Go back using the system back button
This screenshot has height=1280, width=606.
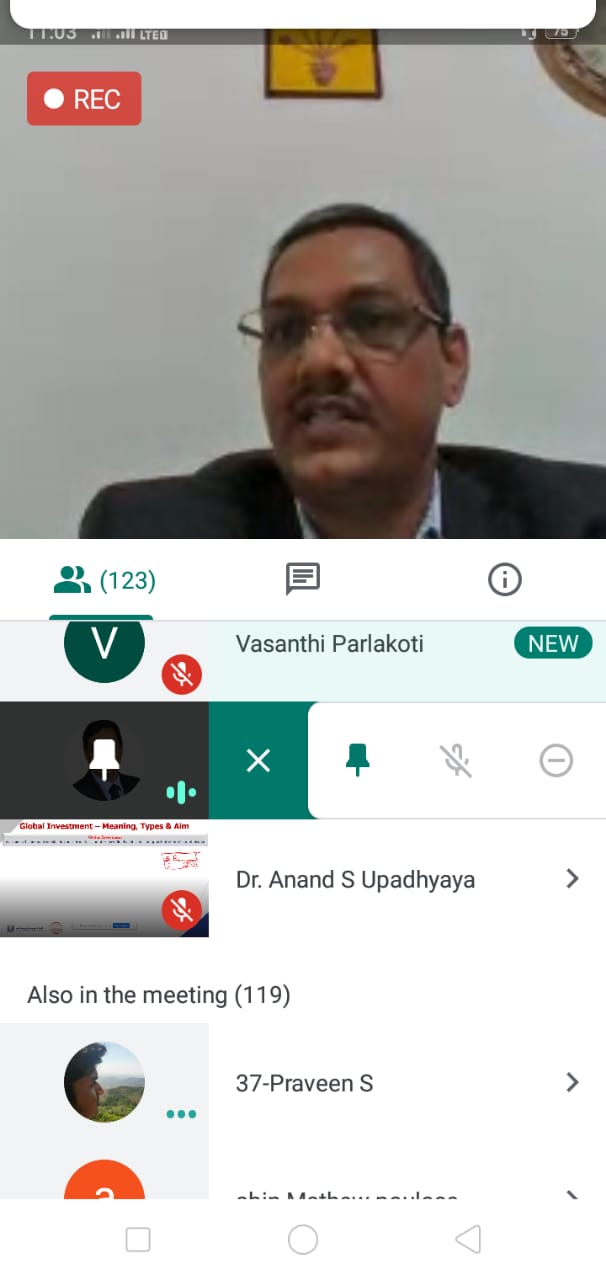click(x=468, y=1240)
